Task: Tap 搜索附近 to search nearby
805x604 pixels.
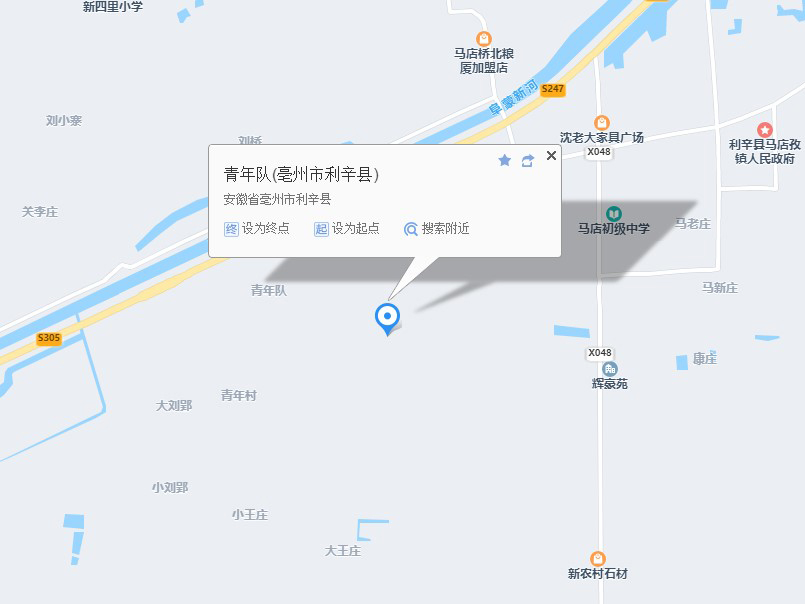Action: pos(436,229)
